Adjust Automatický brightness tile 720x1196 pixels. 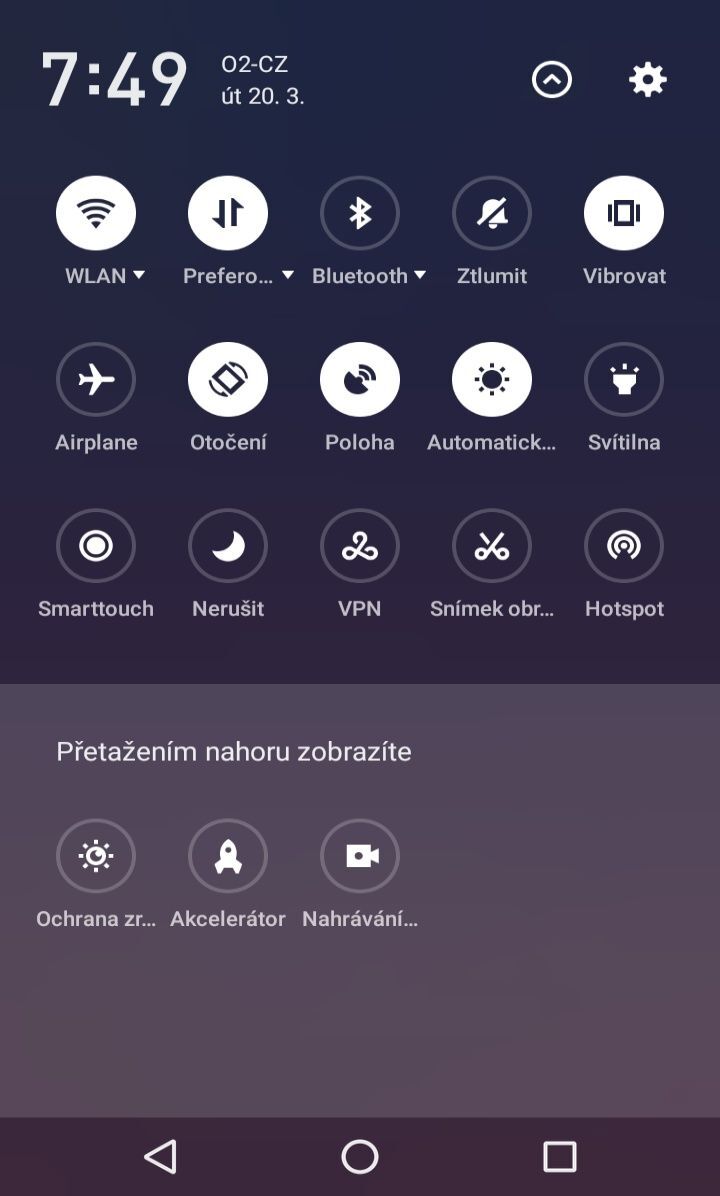click(x=492, y=380)
